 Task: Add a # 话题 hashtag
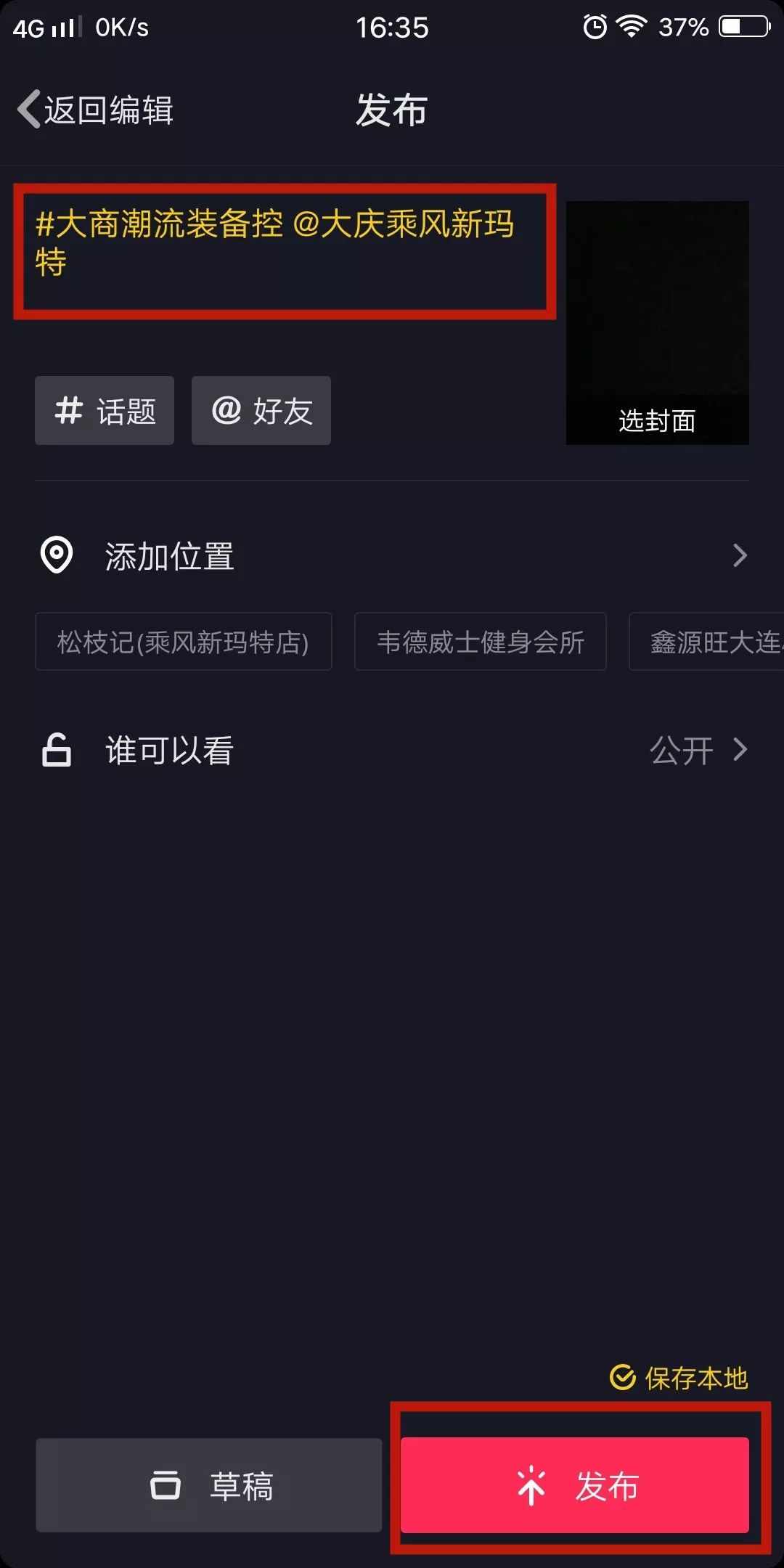pos(105,411)
